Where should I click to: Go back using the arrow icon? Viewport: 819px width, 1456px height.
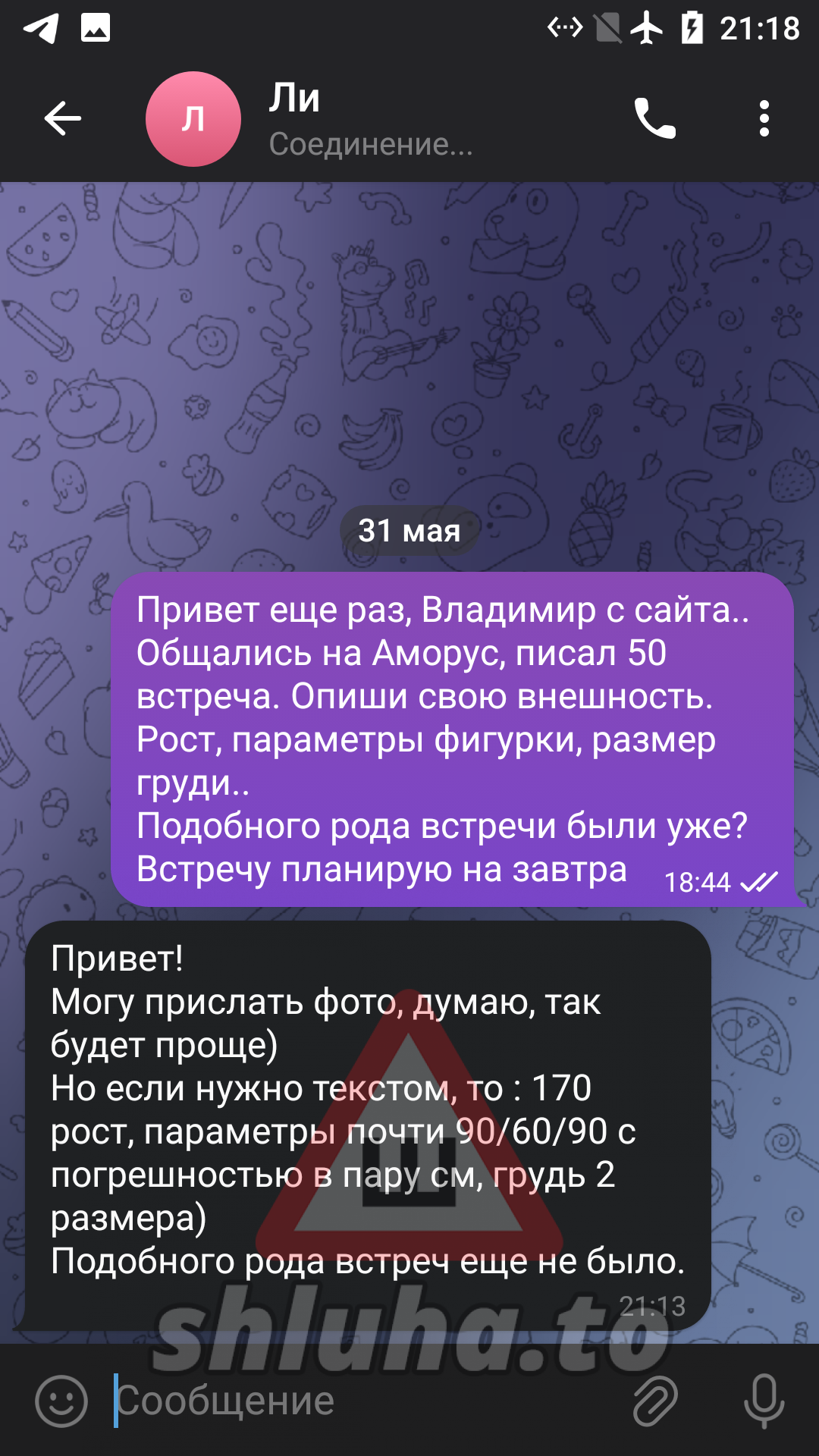click(x=62, y=119)
